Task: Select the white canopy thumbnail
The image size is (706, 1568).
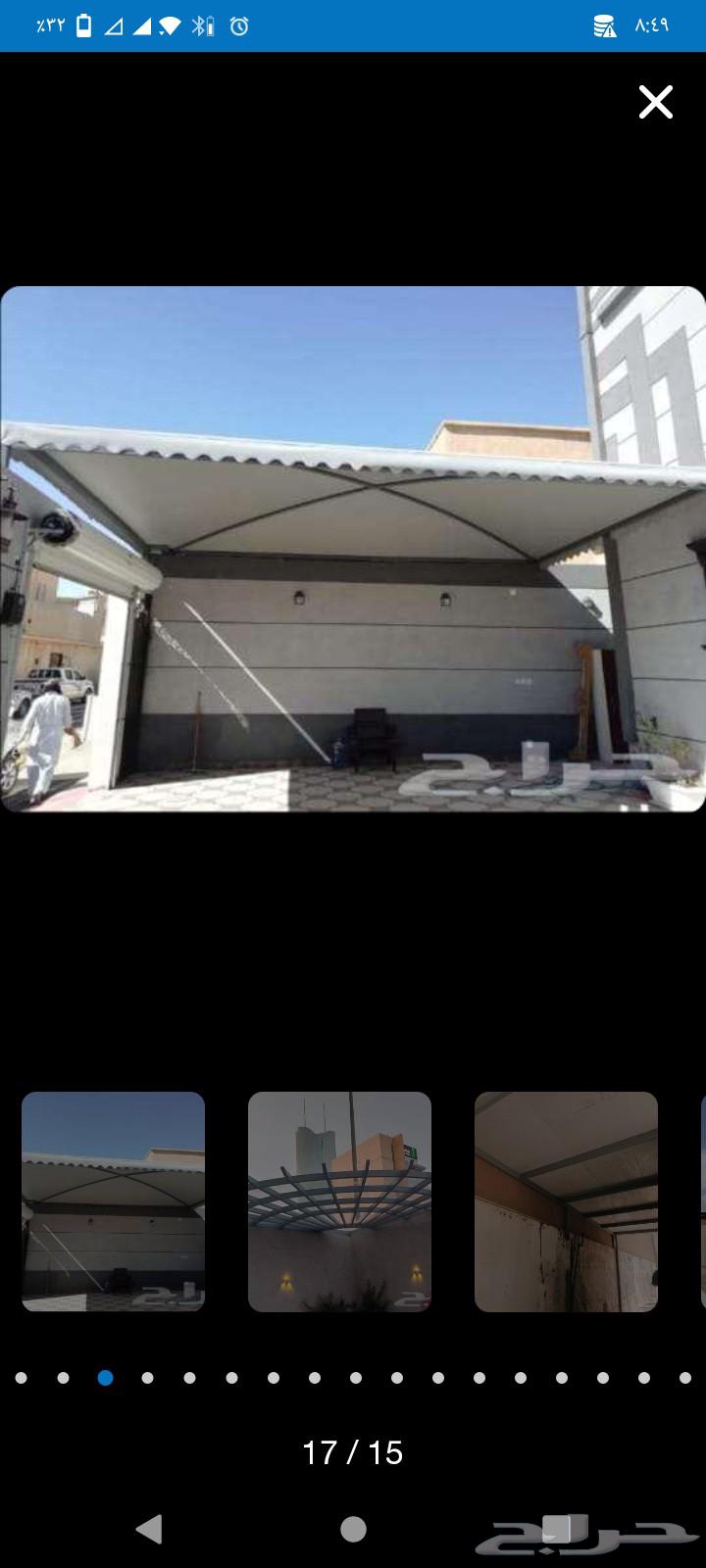Action: point(113,1200)
